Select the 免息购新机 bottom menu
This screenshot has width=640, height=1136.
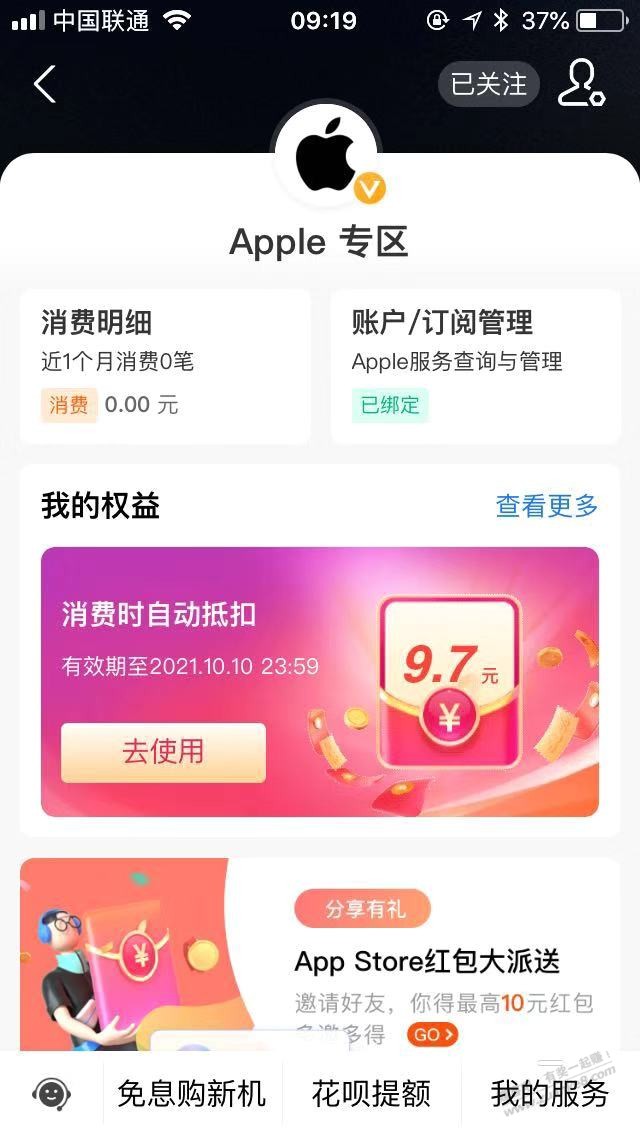coord(192,1094)
